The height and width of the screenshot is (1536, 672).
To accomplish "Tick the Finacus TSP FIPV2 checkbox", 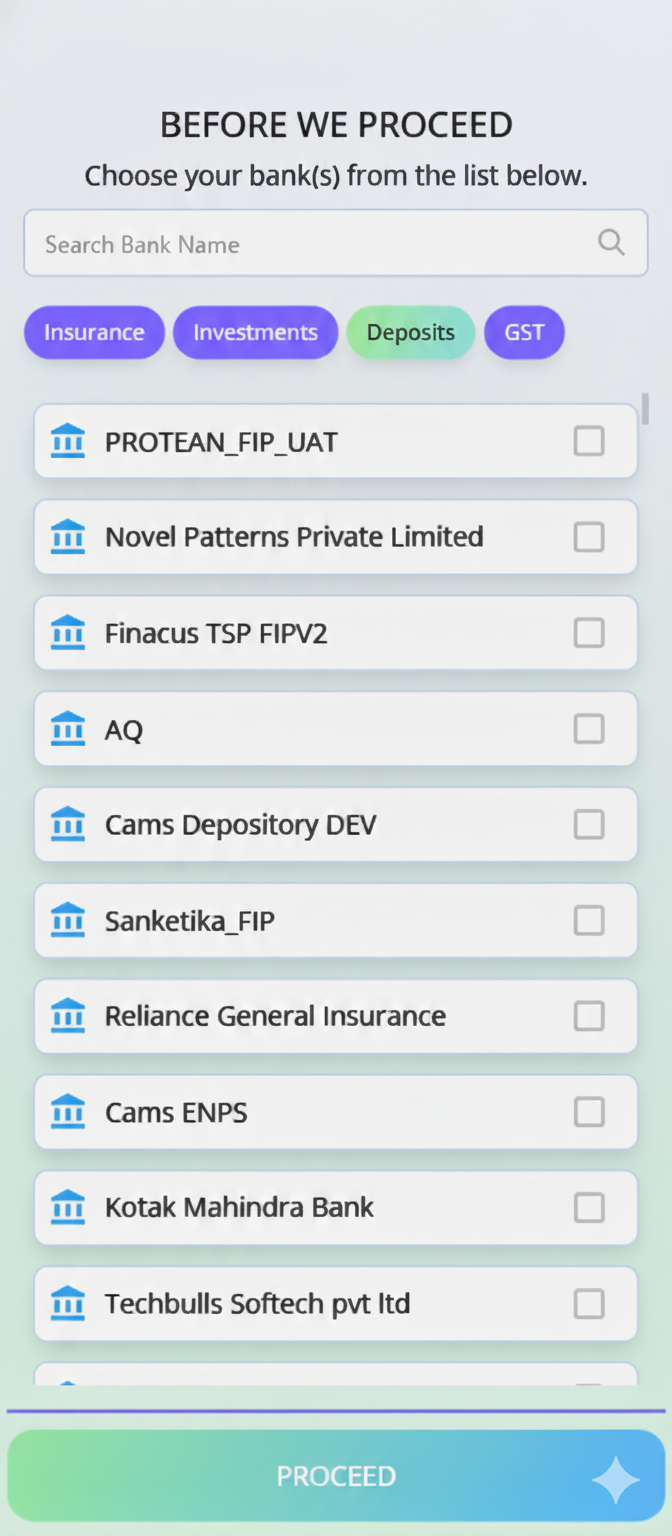I will (x=589, y=633).
